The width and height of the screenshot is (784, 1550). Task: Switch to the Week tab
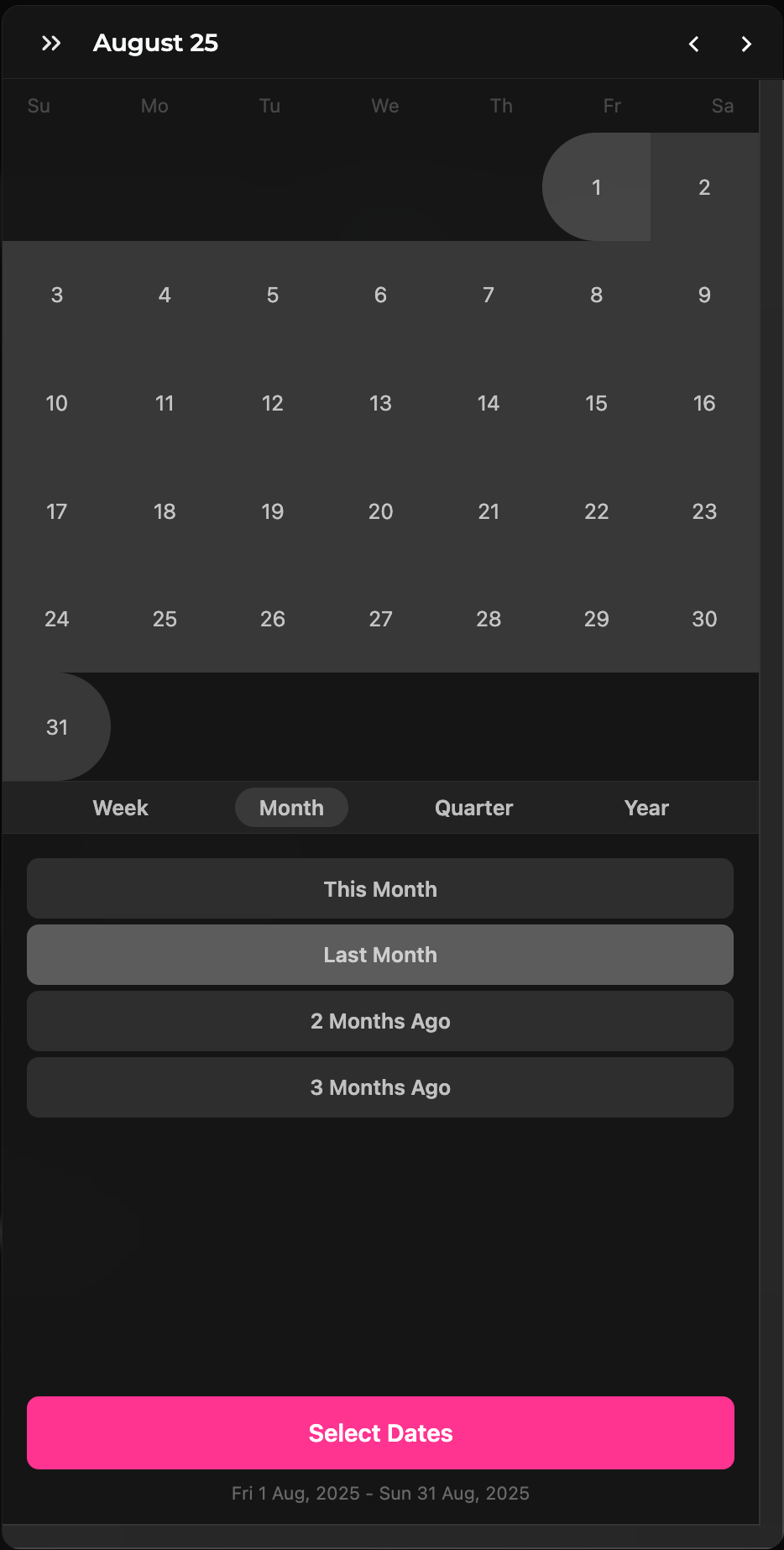120,808
